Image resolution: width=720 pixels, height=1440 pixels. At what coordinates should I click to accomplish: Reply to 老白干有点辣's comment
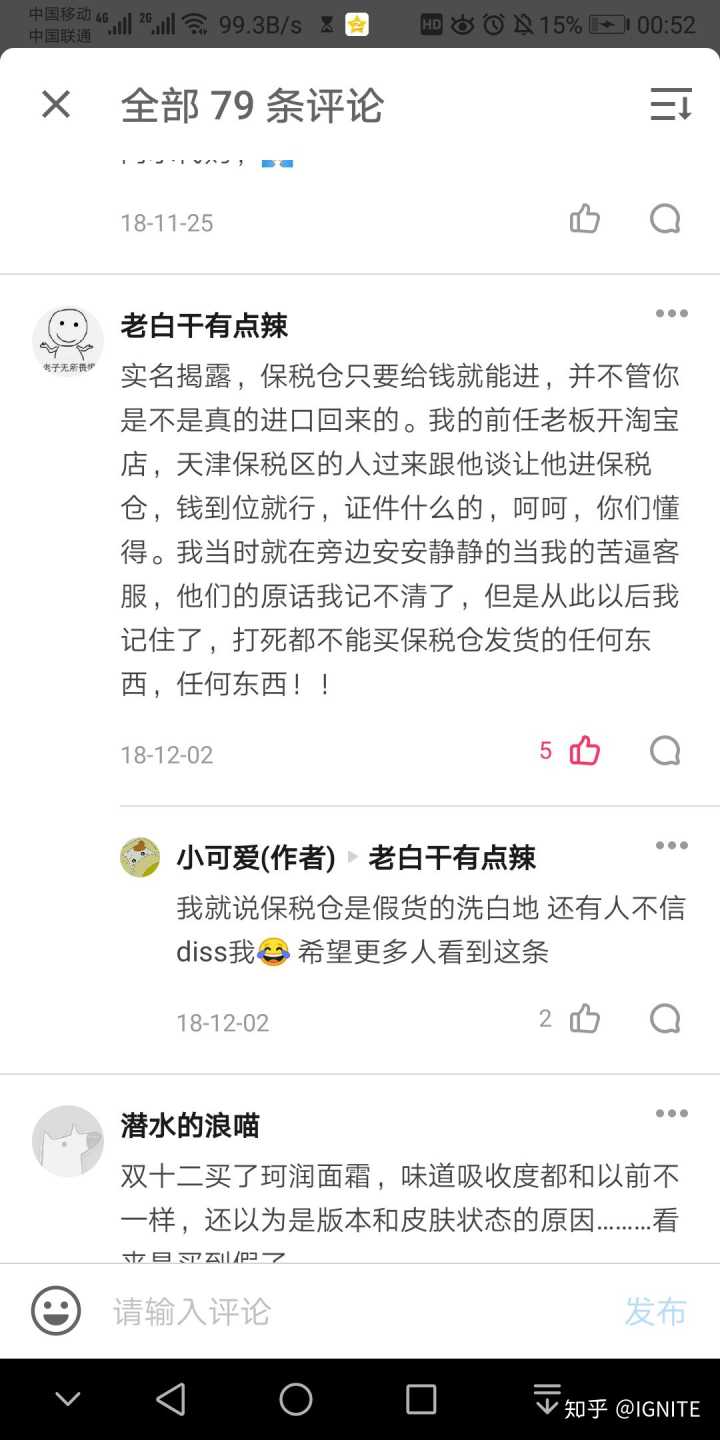pyautogui.click(x=665, y=751)
